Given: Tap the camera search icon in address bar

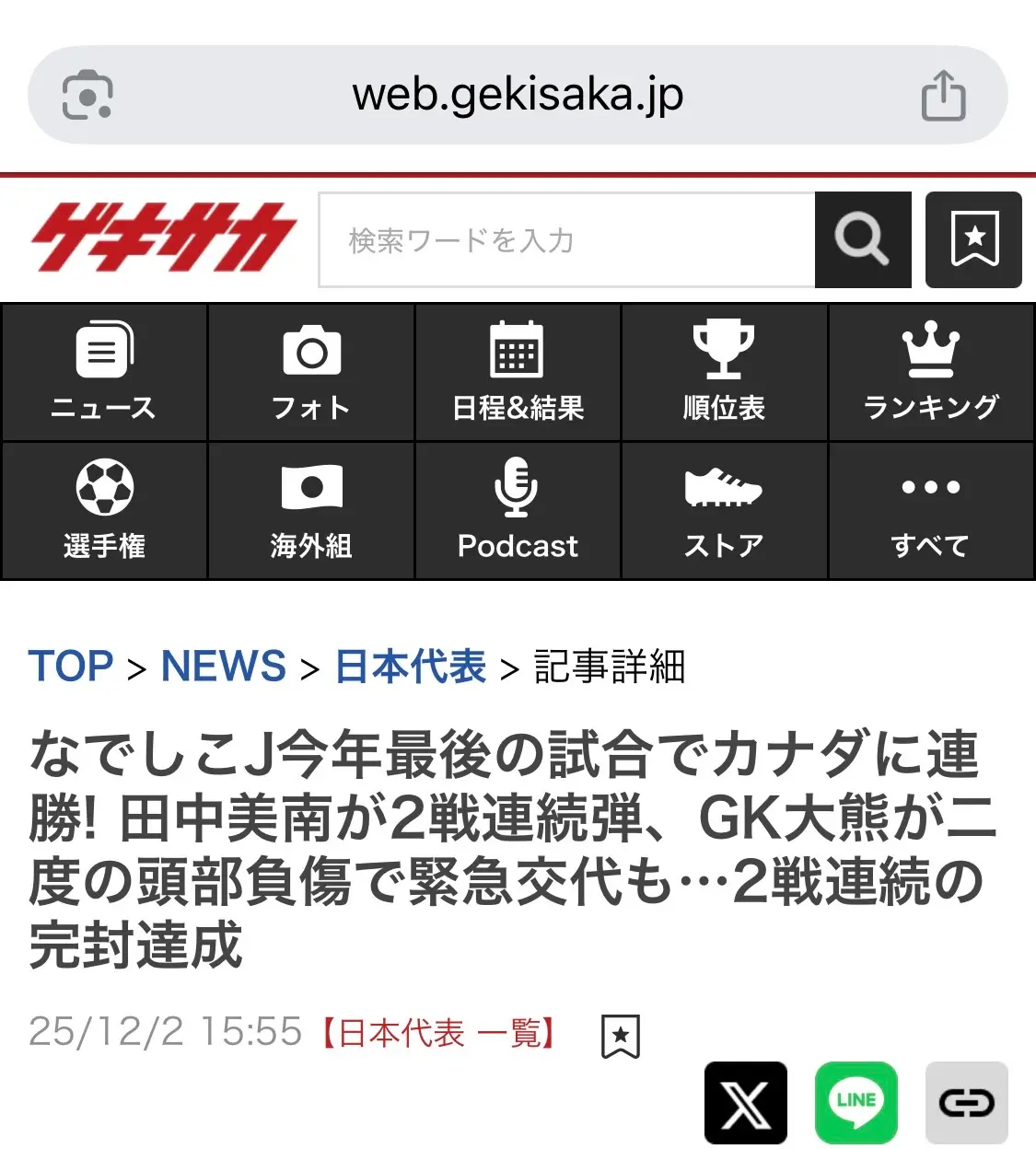Looking at the screenshot, I should click(87, 95).
